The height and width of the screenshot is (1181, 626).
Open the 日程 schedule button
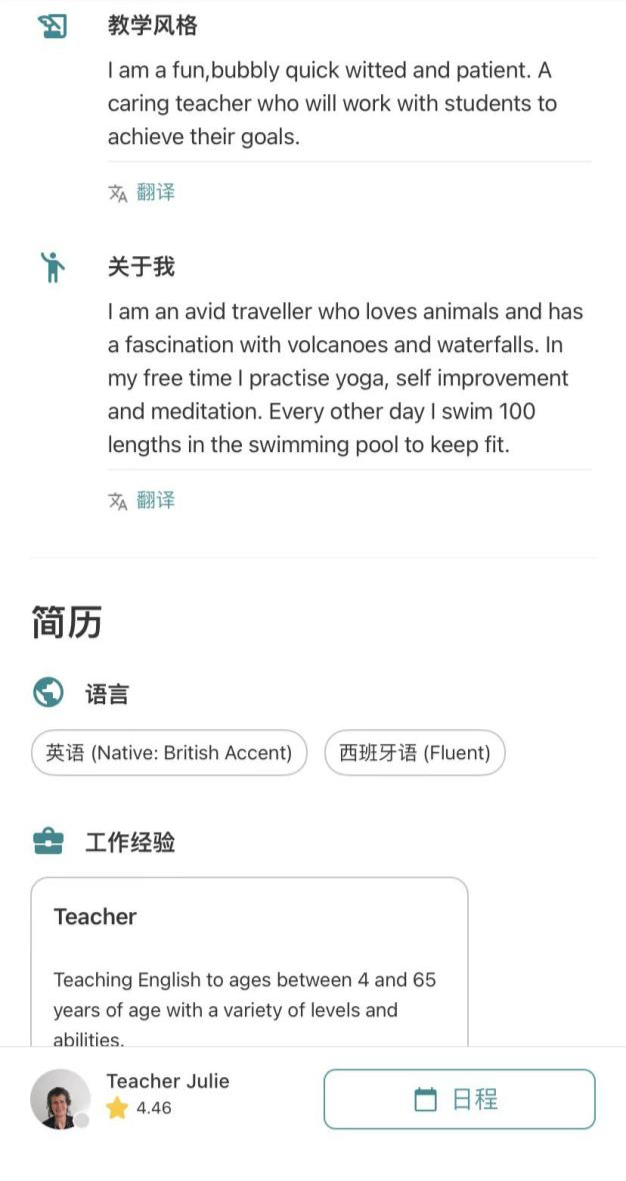[x=459, y=1099]
